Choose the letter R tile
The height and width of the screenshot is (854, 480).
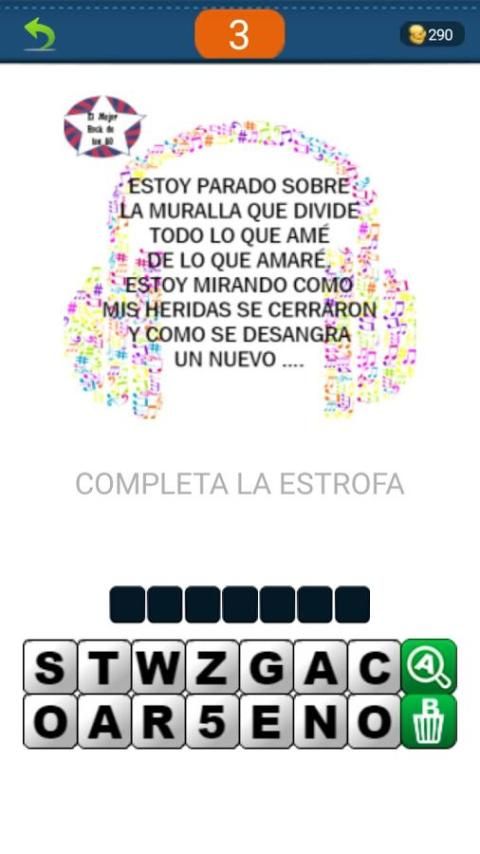(159, 721)
